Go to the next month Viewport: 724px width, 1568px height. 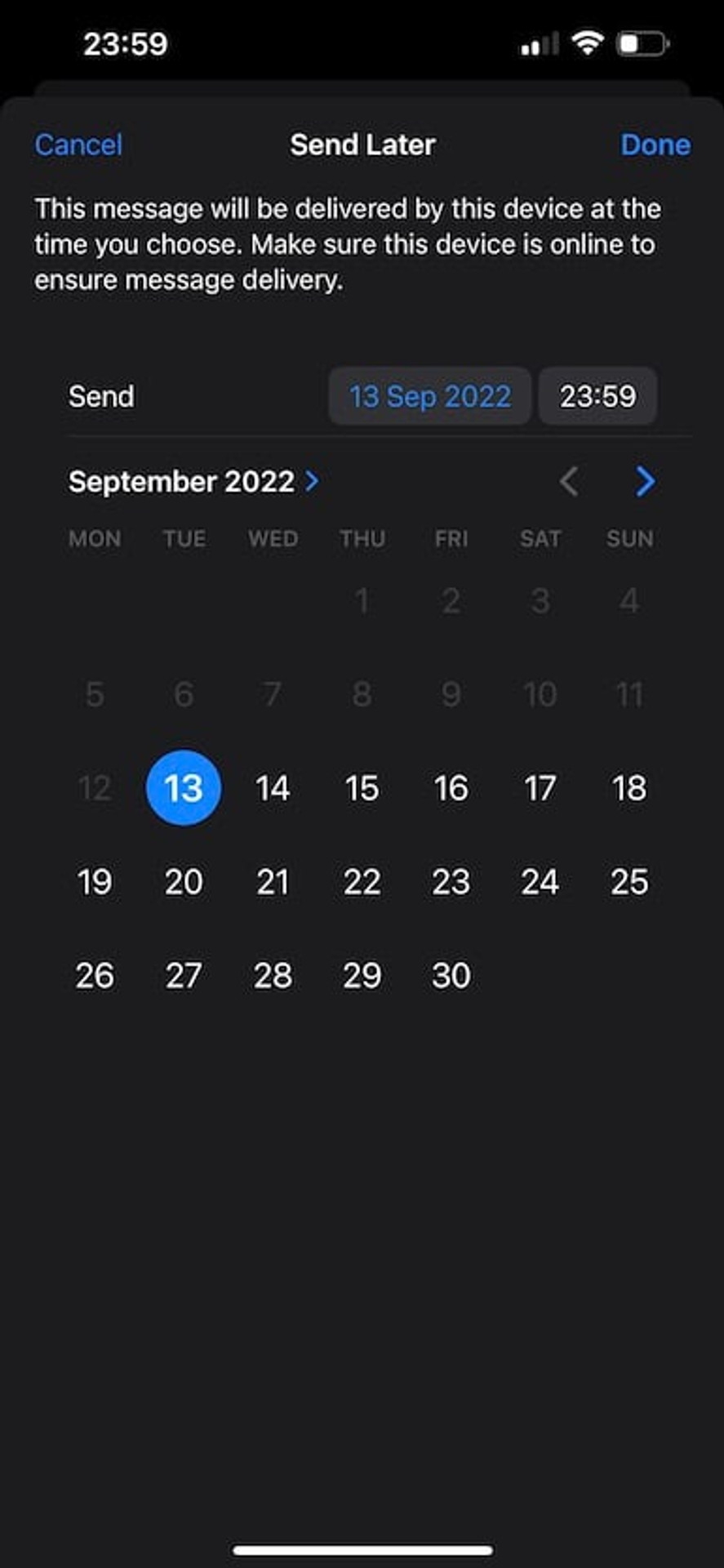[x=645, y=481]
